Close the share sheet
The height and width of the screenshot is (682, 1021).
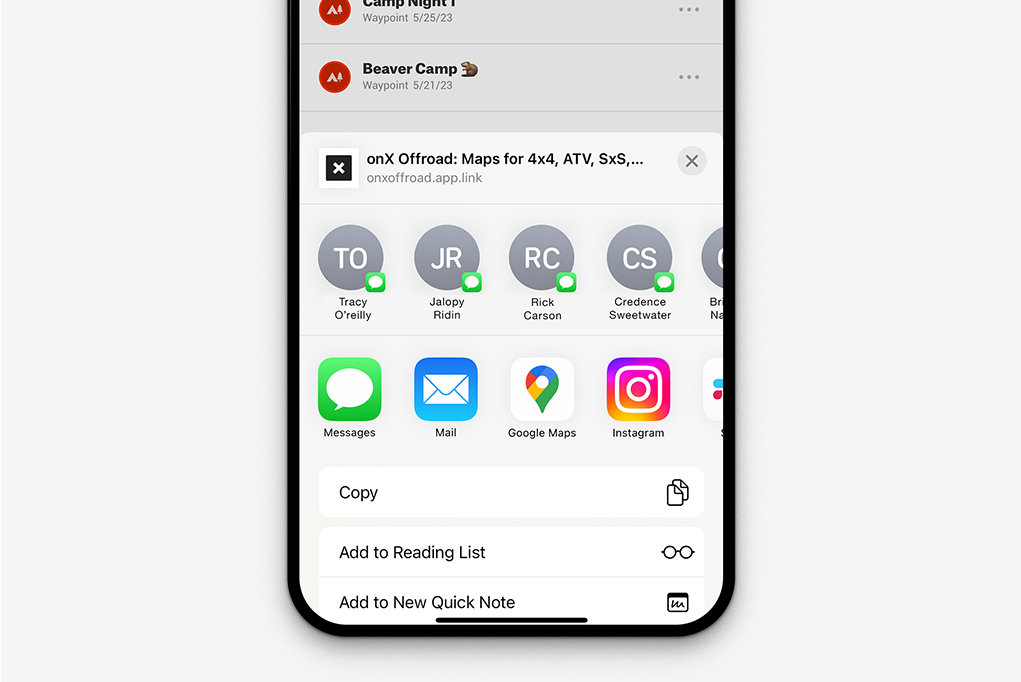click(x=691, y=161)
